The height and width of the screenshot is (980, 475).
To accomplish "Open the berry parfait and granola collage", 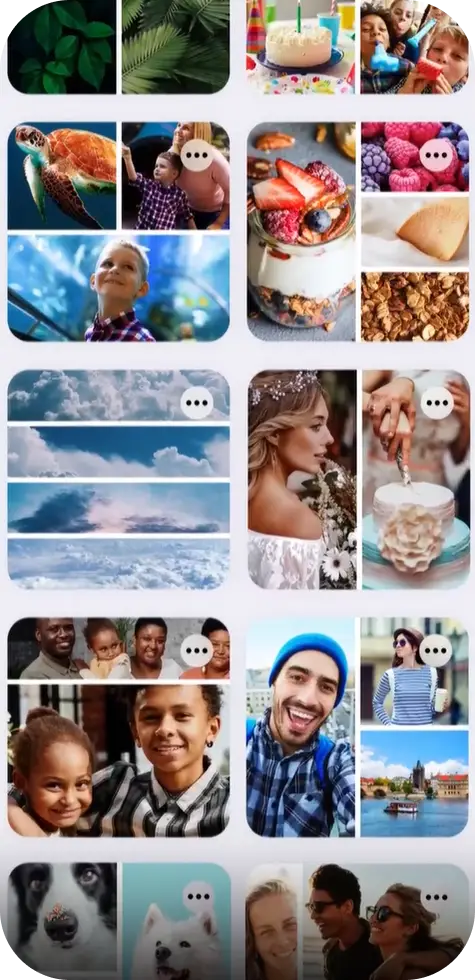I will pos(358,231).
